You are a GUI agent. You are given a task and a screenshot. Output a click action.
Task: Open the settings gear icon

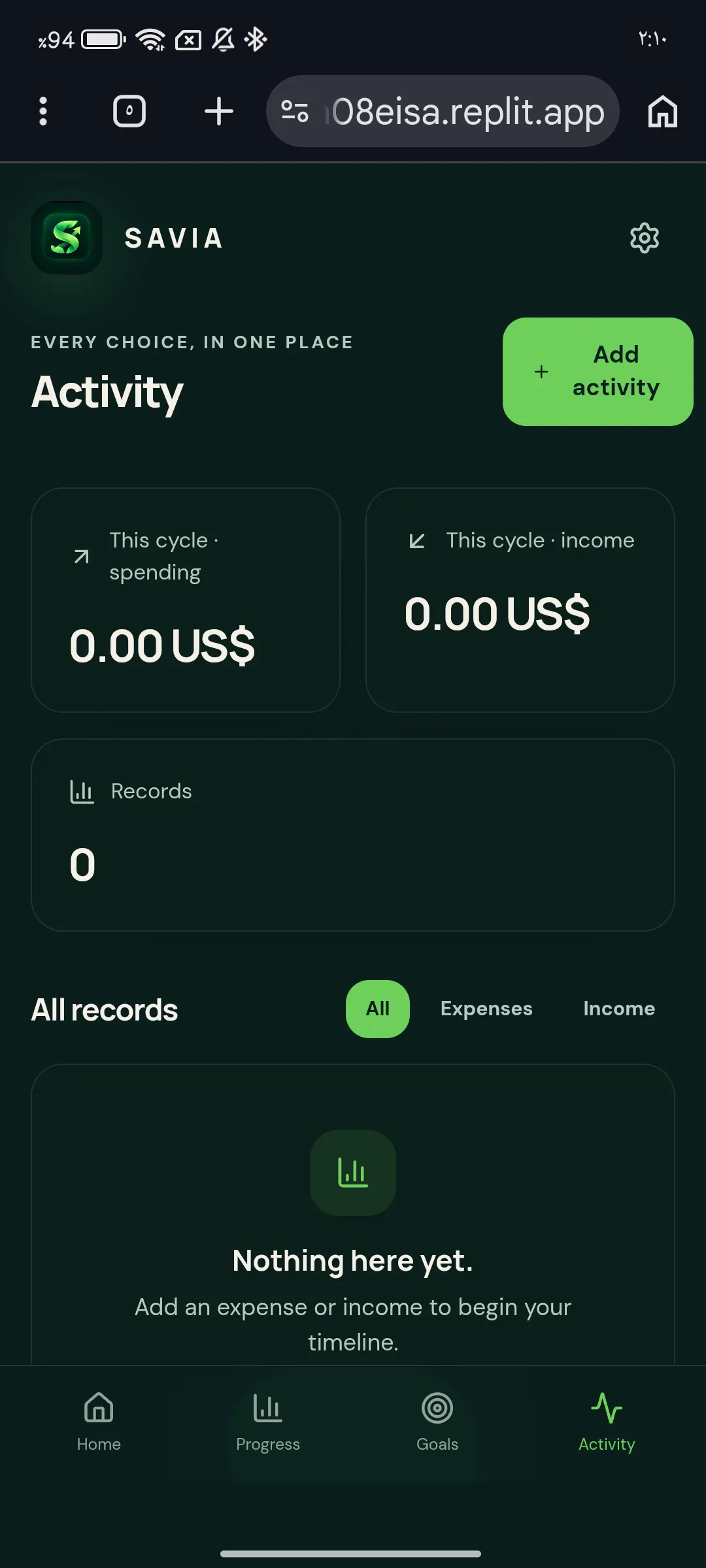(644, 238)
